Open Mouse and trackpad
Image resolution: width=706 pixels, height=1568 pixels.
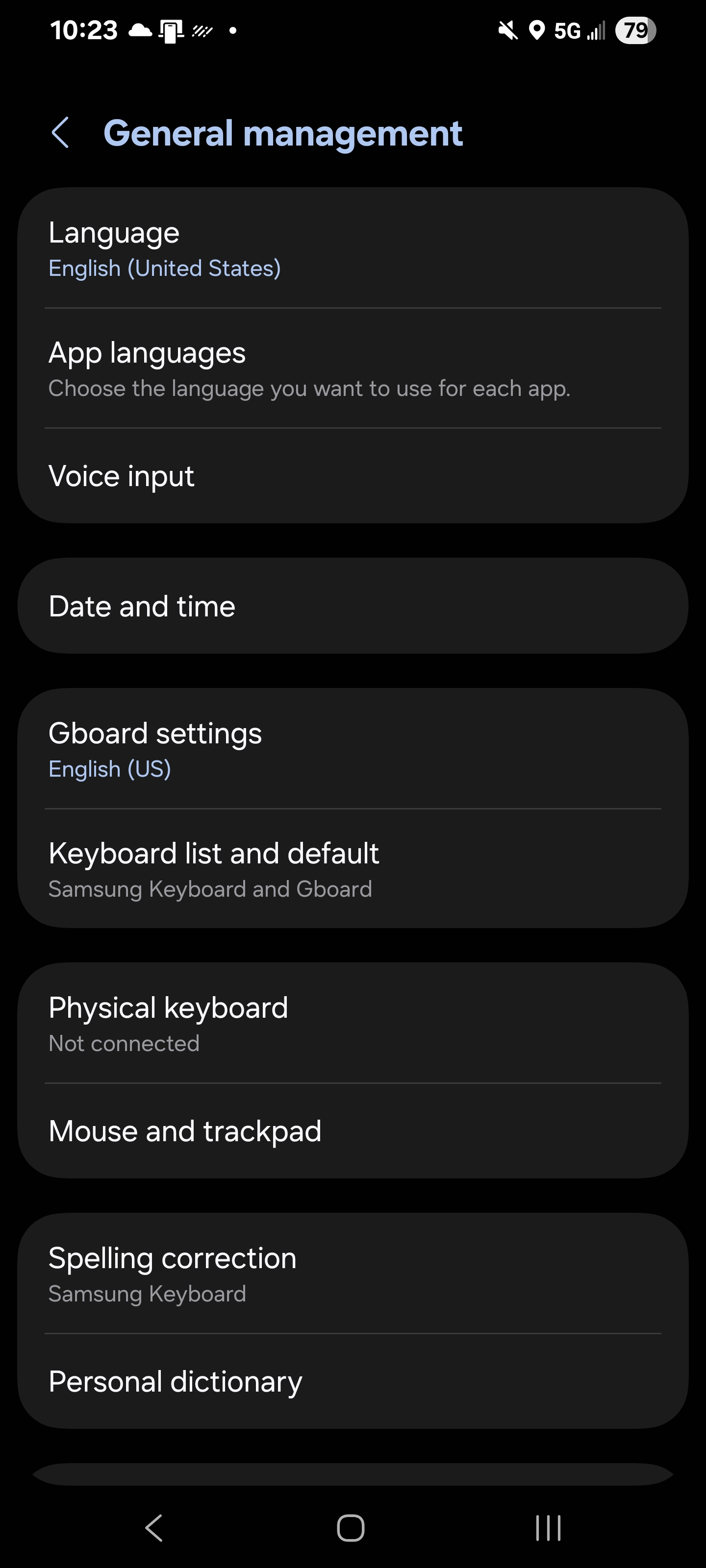point(353,1131)
